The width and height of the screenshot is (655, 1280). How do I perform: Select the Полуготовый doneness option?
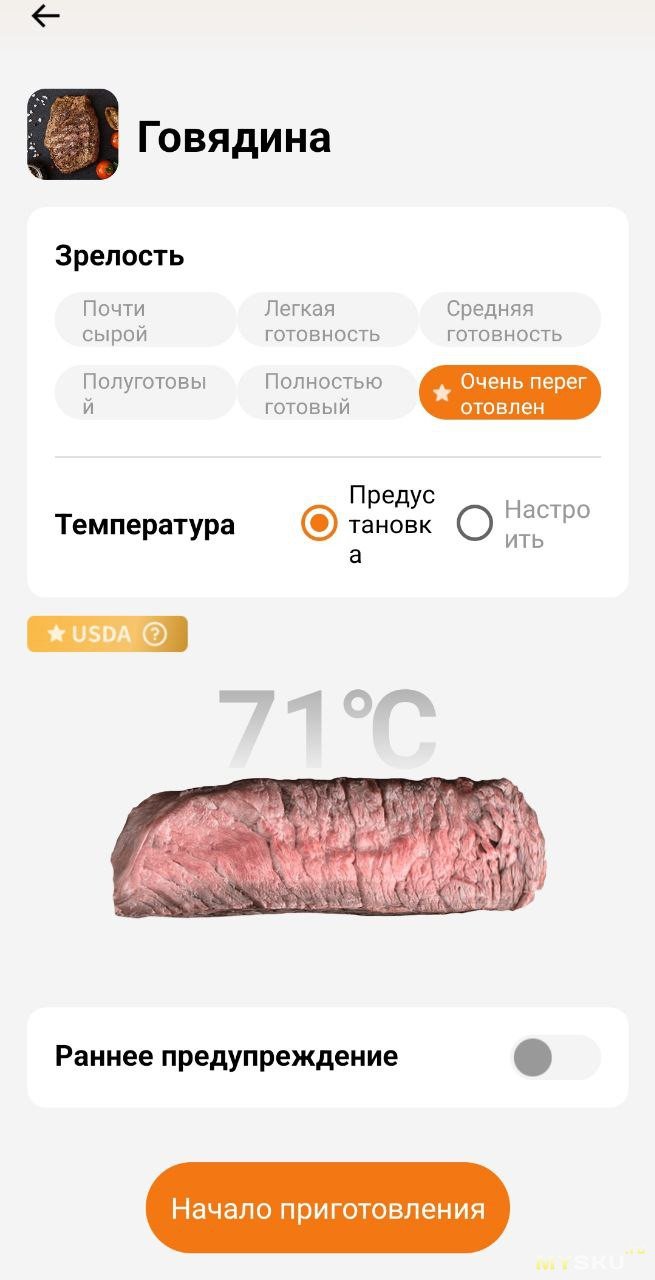coord(145,393)
